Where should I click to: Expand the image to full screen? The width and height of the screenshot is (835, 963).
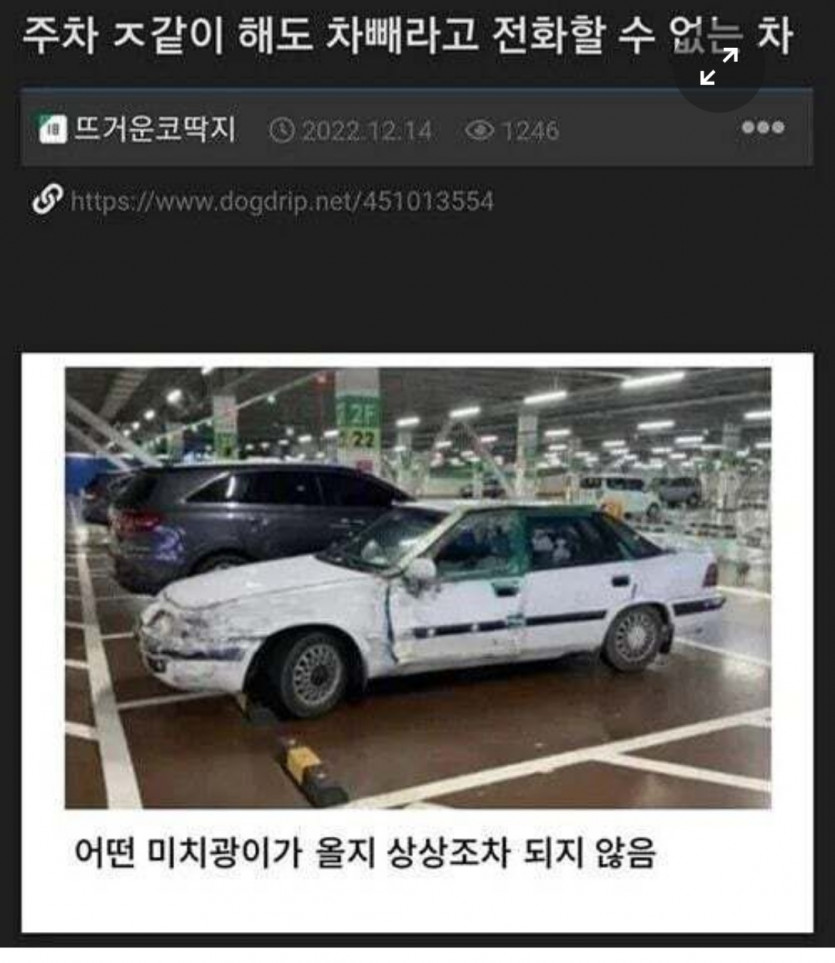(x=718, y=66)
